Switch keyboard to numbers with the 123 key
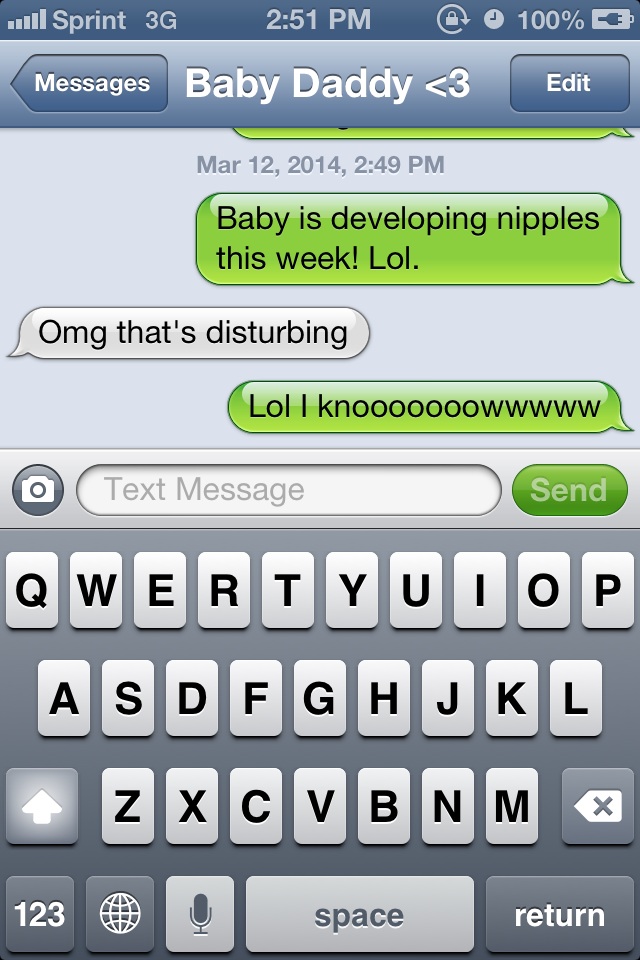The height and width of the screenshot is (960, 640). tap(40, 914)
